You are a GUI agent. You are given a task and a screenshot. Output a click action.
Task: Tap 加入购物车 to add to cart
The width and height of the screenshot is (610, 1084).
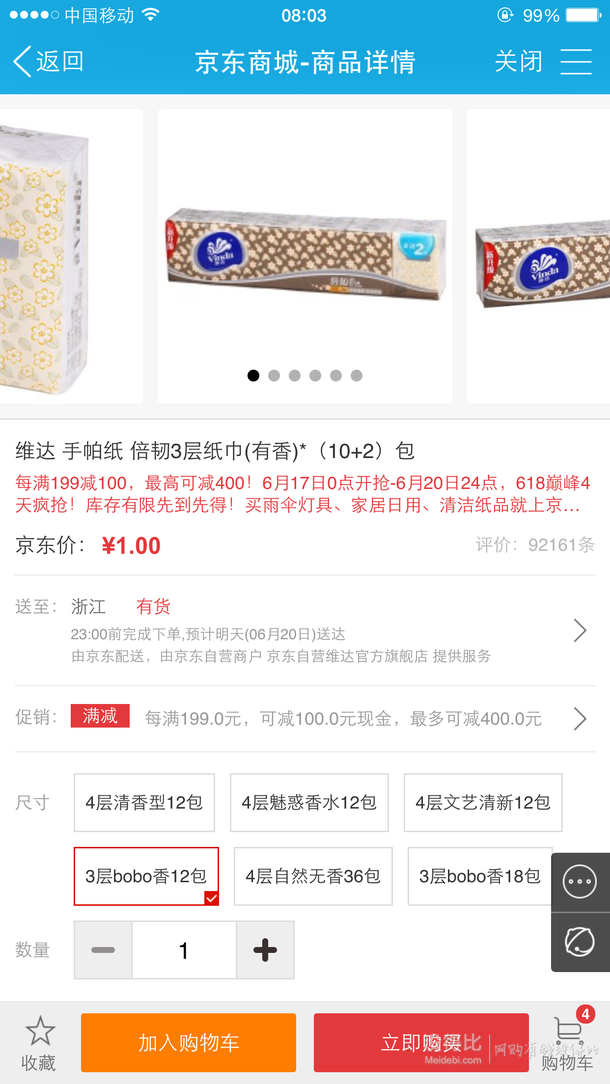click(188, 1043)
